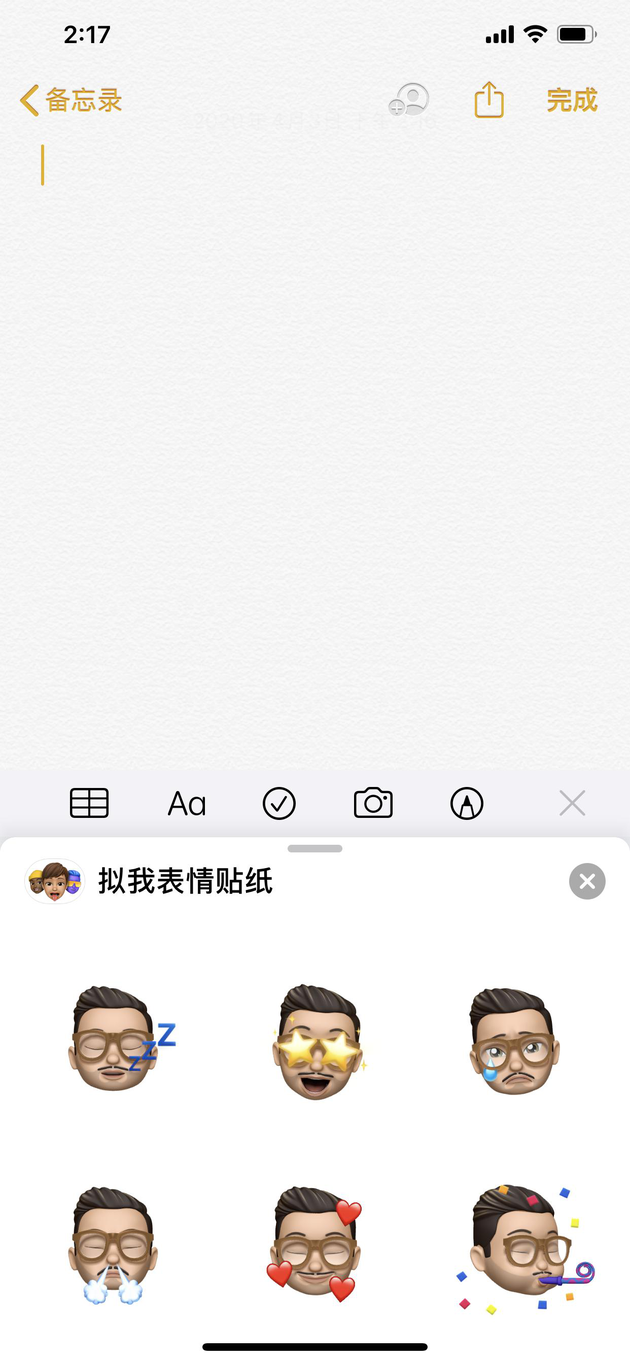Add a checklist item

pos(279,803)
